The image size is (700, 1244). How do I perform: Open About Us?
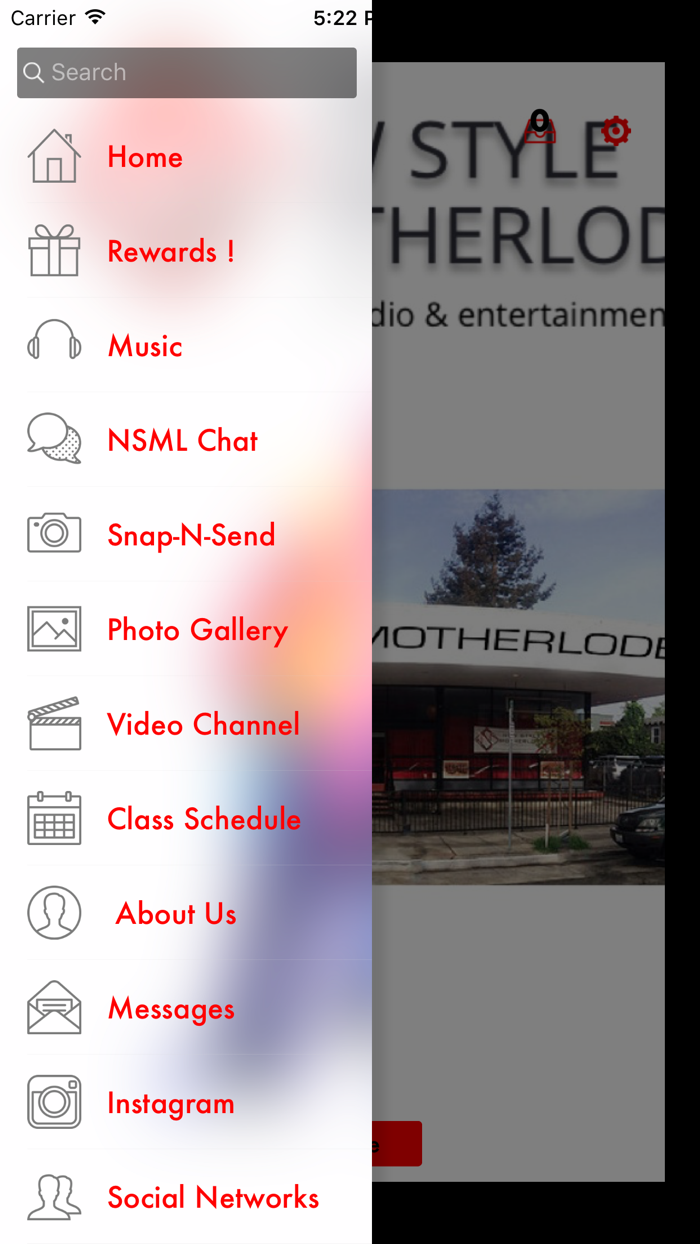(x=186, y=914)
